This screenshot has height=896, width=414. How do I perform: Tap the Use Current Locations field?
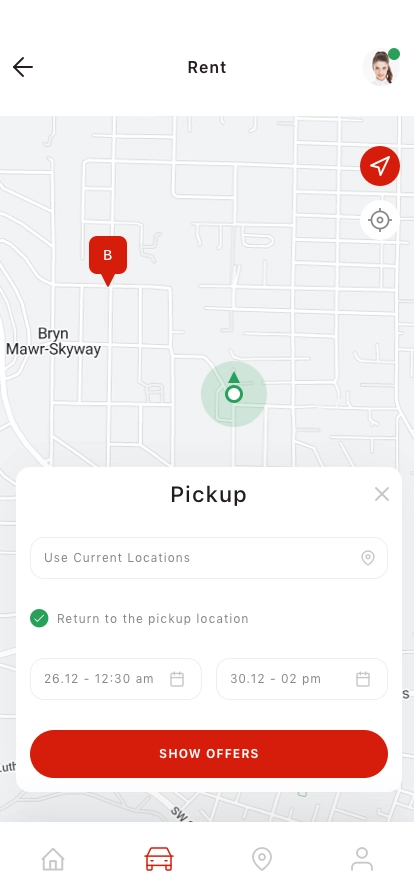209,558
